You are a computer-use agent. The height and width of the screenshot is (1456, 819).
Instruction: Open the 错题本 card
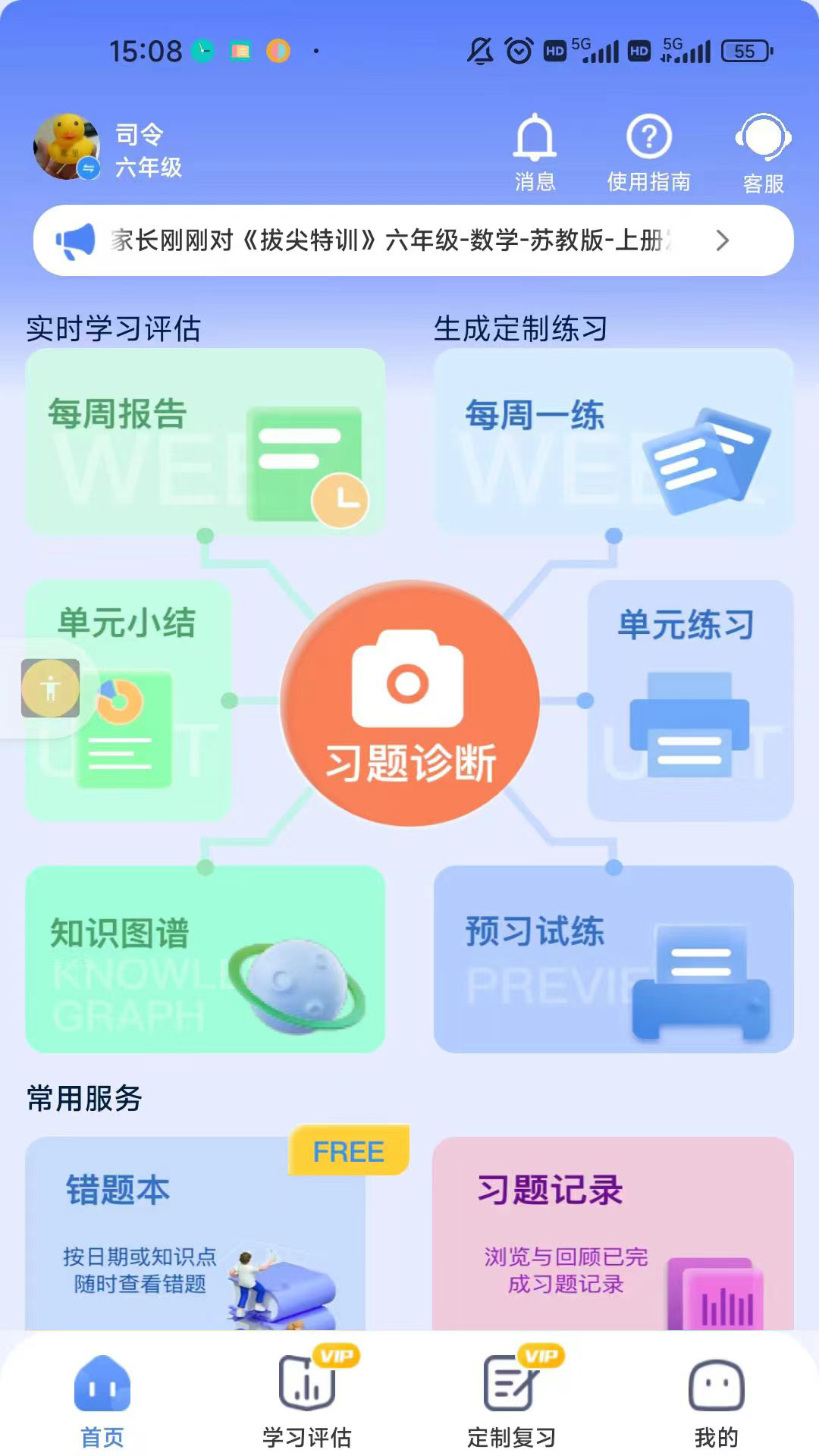pyautogui.click(x=196, y=1232)
